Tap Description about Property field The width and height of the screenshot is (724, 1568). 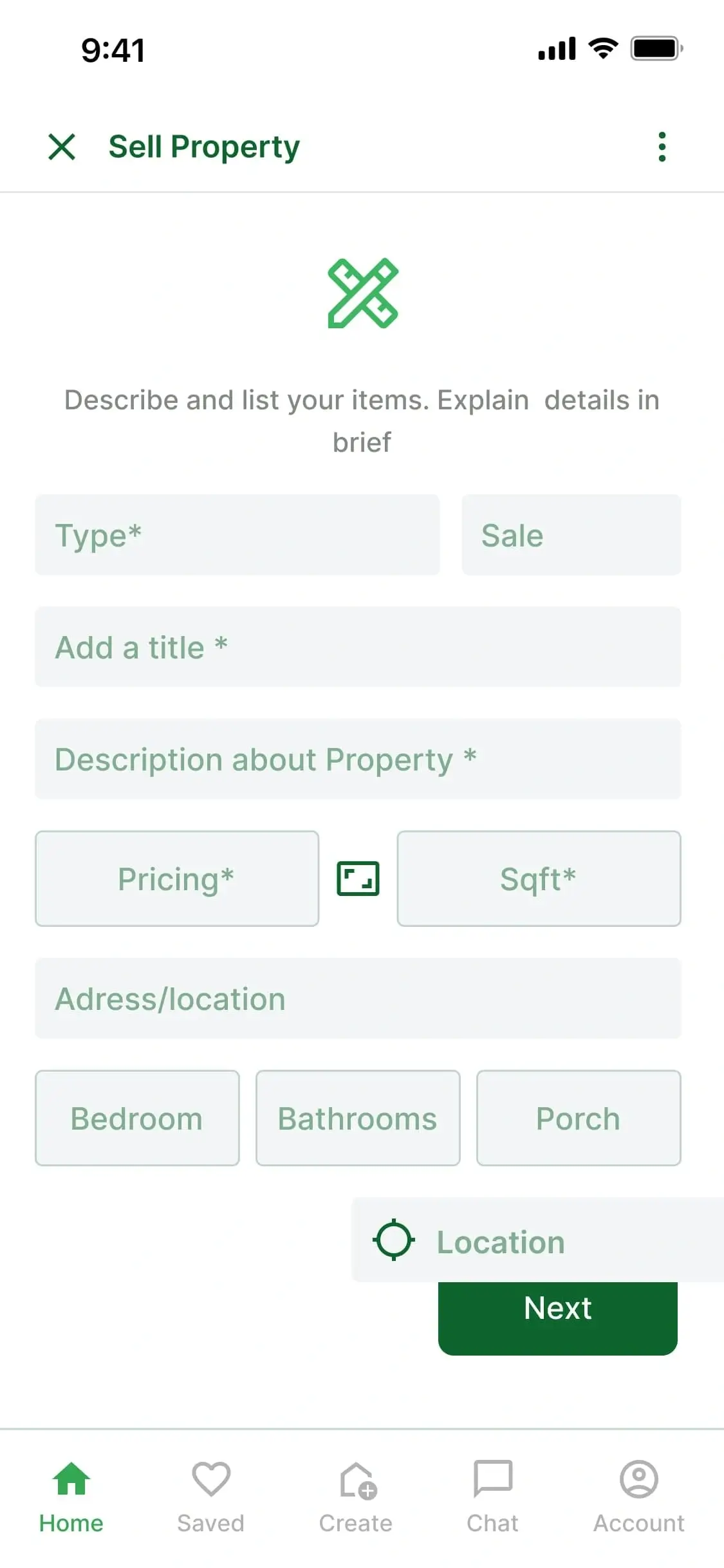pyautogui.click(x=358, y=759)
